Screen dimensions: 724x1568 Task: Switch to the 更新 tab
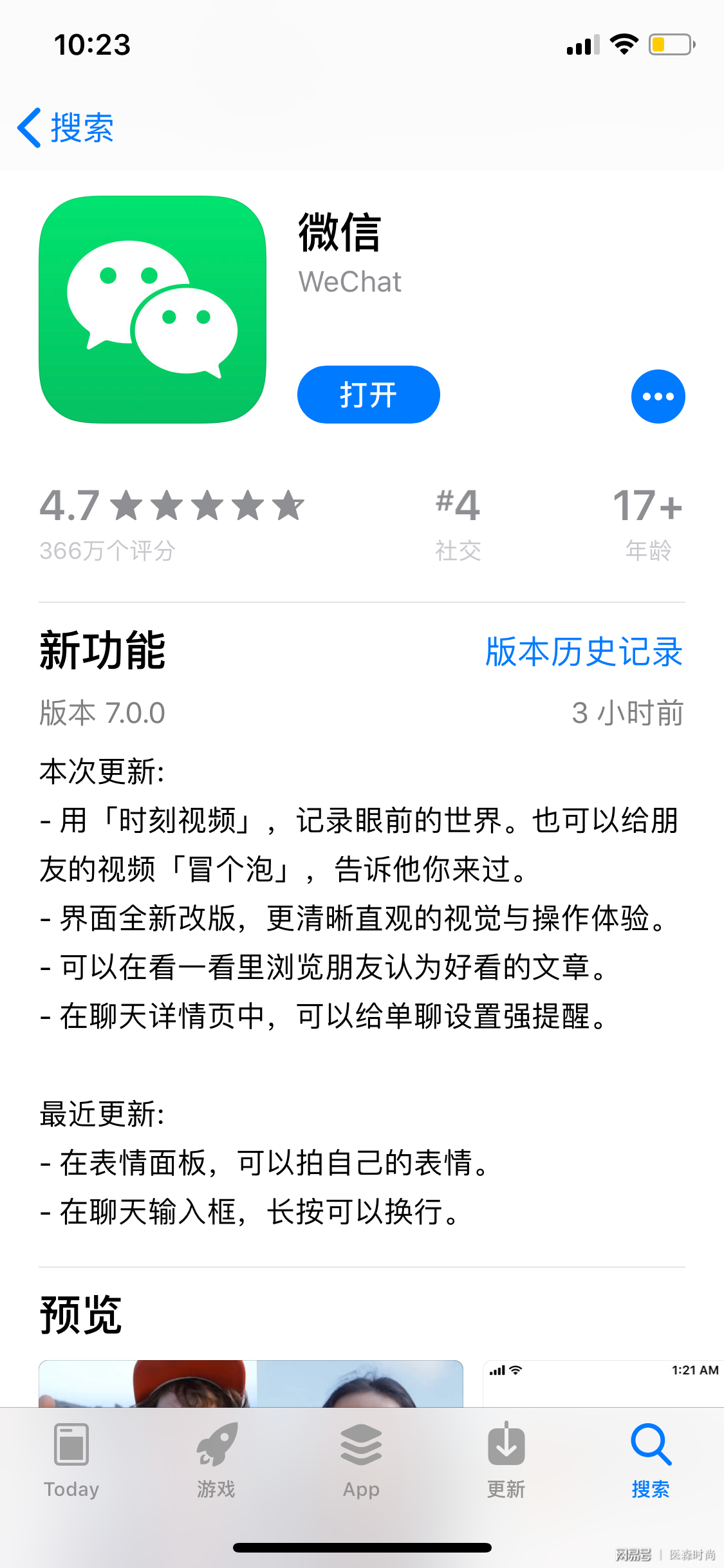click(506, 1460)
